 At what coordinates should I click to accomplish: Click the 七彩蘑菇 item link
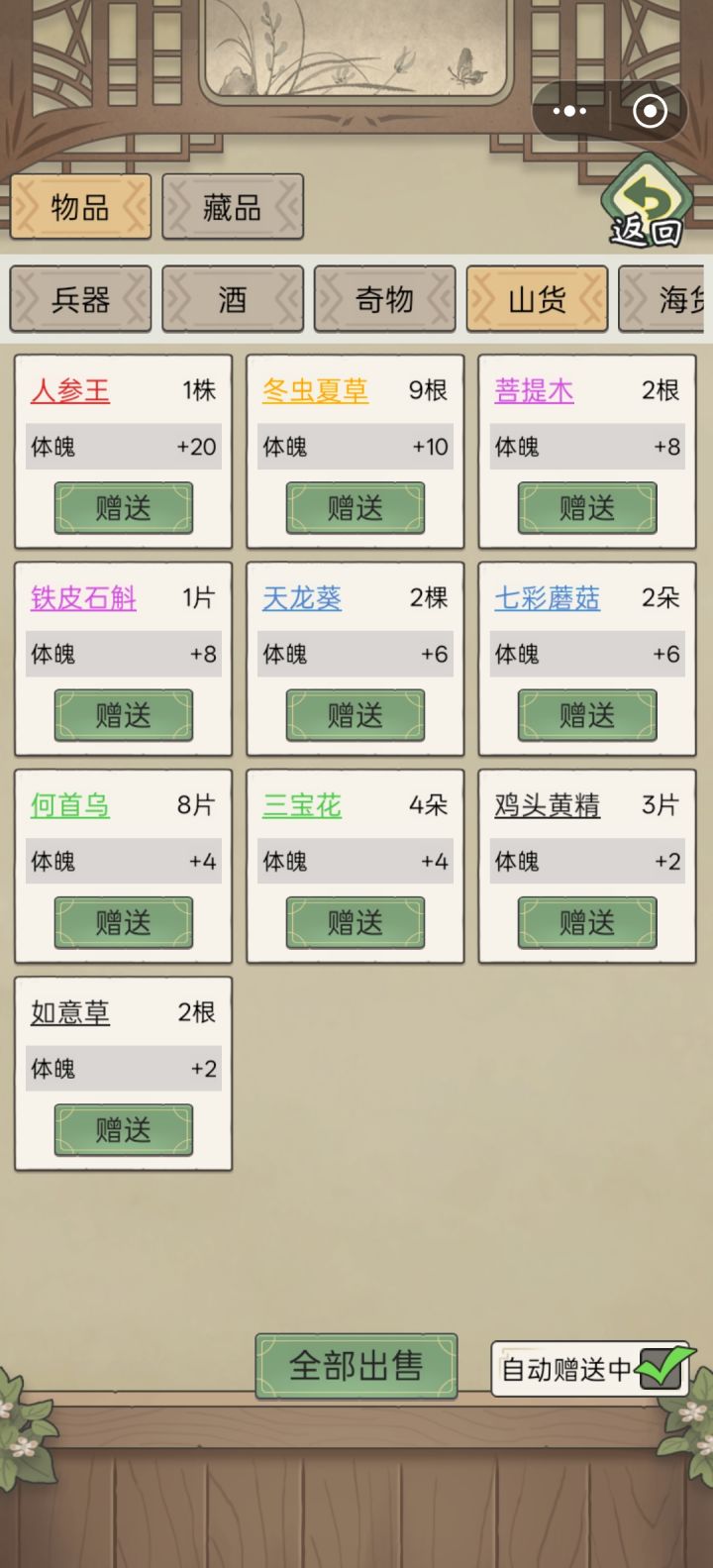click(546, 598)
